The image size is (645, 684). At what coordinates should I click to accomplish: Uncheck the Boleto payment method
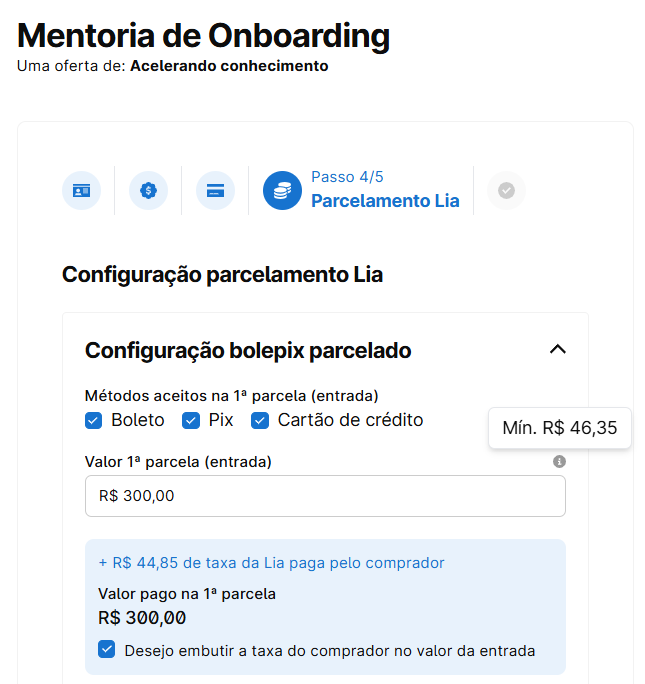pyautogui.click(x=94, y=421)
